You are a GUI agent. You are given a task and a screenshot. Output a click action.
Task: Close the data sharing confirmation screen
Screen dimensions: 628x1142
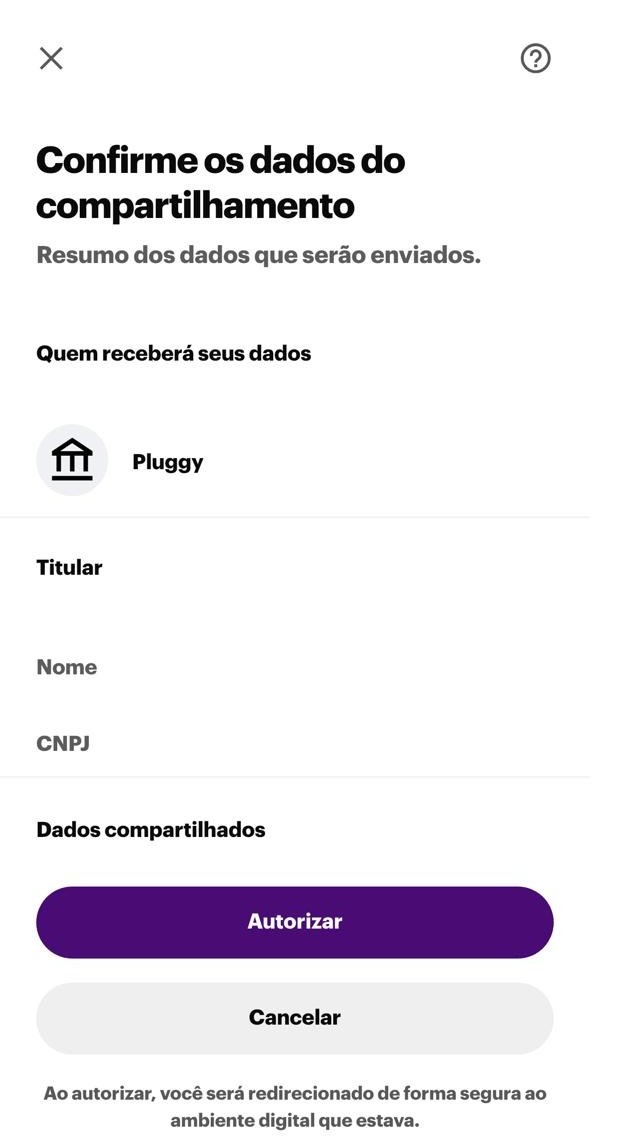pyautogui.click(x=51, y=58)
